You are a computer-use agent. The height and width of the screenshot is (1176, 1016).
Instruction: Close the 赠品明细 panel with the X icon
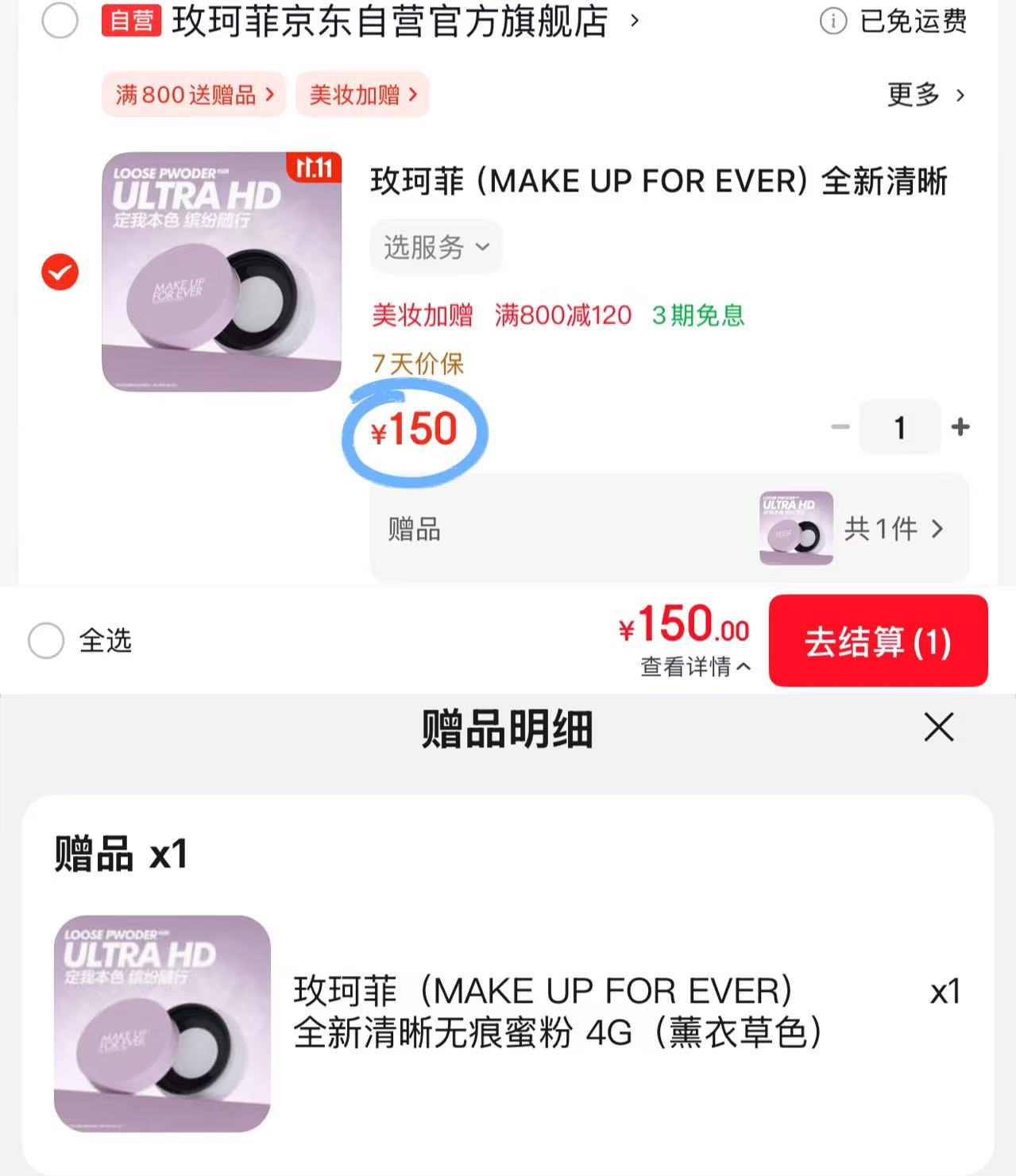click(x=940, y=727)
